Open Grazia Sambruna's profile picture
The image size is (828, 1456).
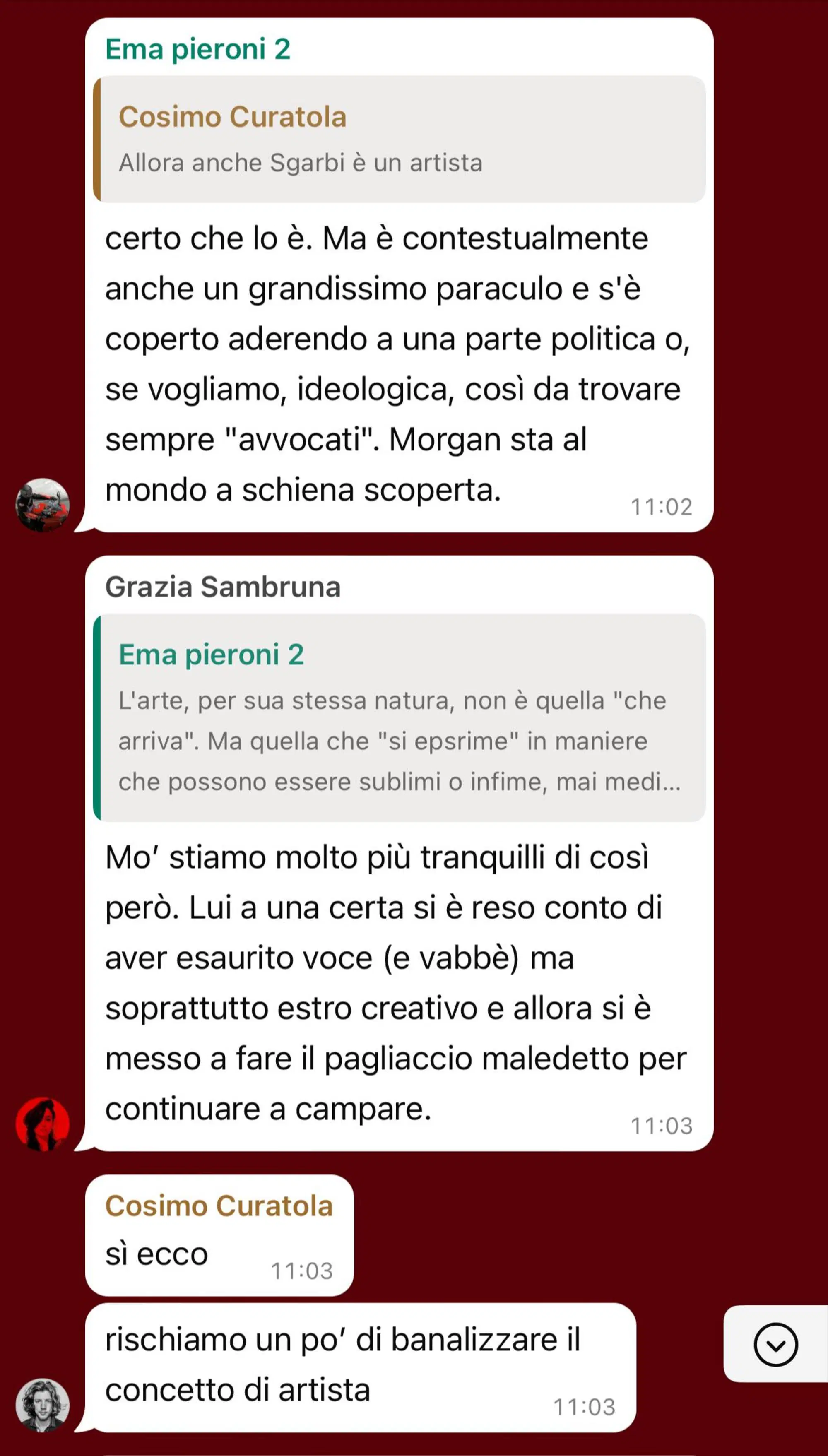(x=43, y=1124)
